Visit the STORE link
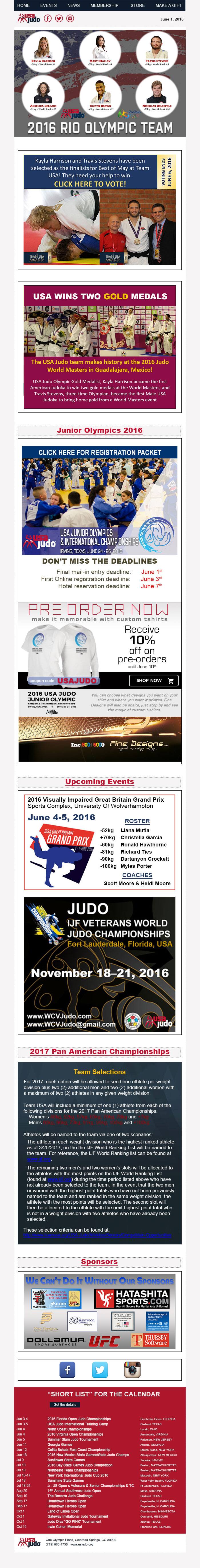Image resolution: width=200 pixels, height=1568 pixels. coord(137,5)
